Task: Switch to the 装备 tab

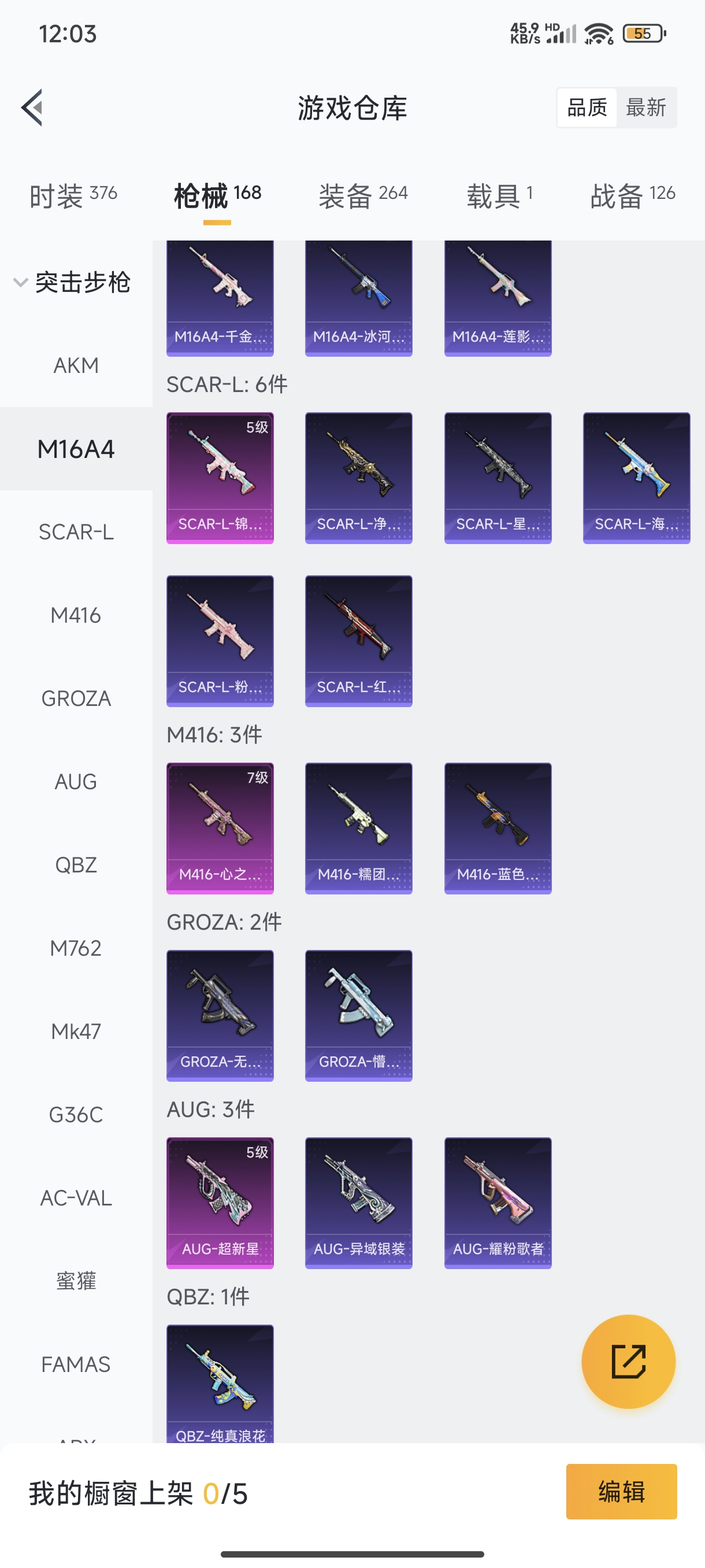Action: (362, 196)
